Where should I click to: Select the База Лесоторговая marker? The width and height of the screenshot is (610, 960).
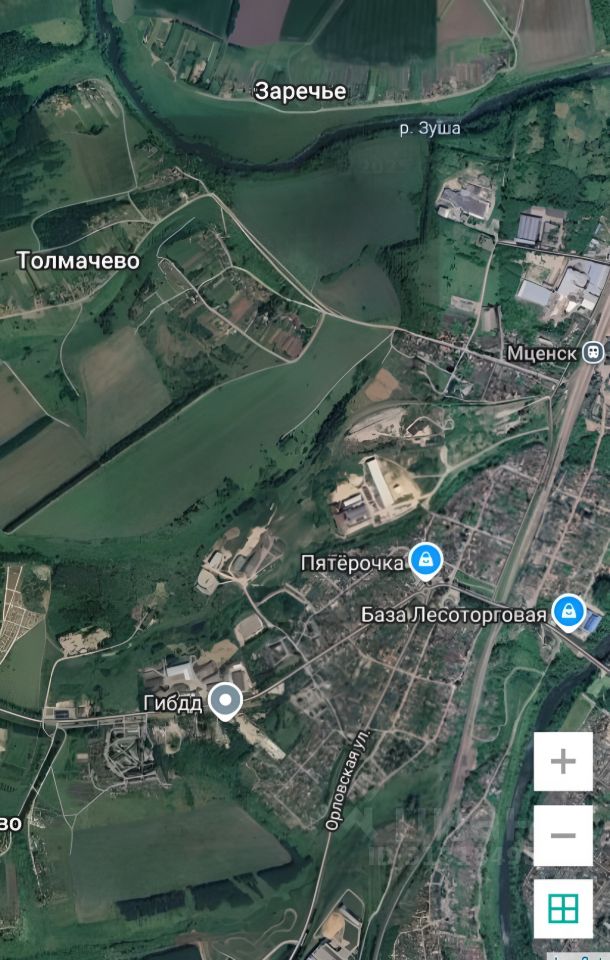point(569,611)
